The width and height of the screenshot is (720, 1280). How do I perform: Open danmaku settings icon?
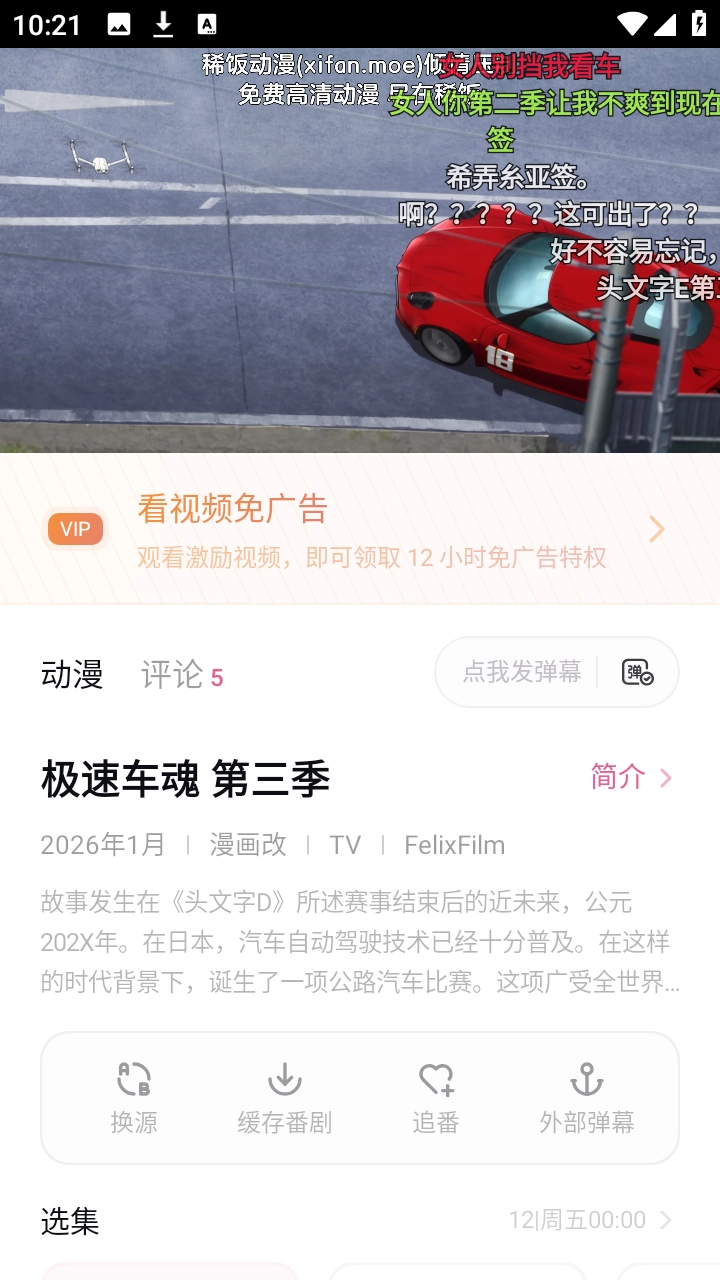[x=638, y=672]
